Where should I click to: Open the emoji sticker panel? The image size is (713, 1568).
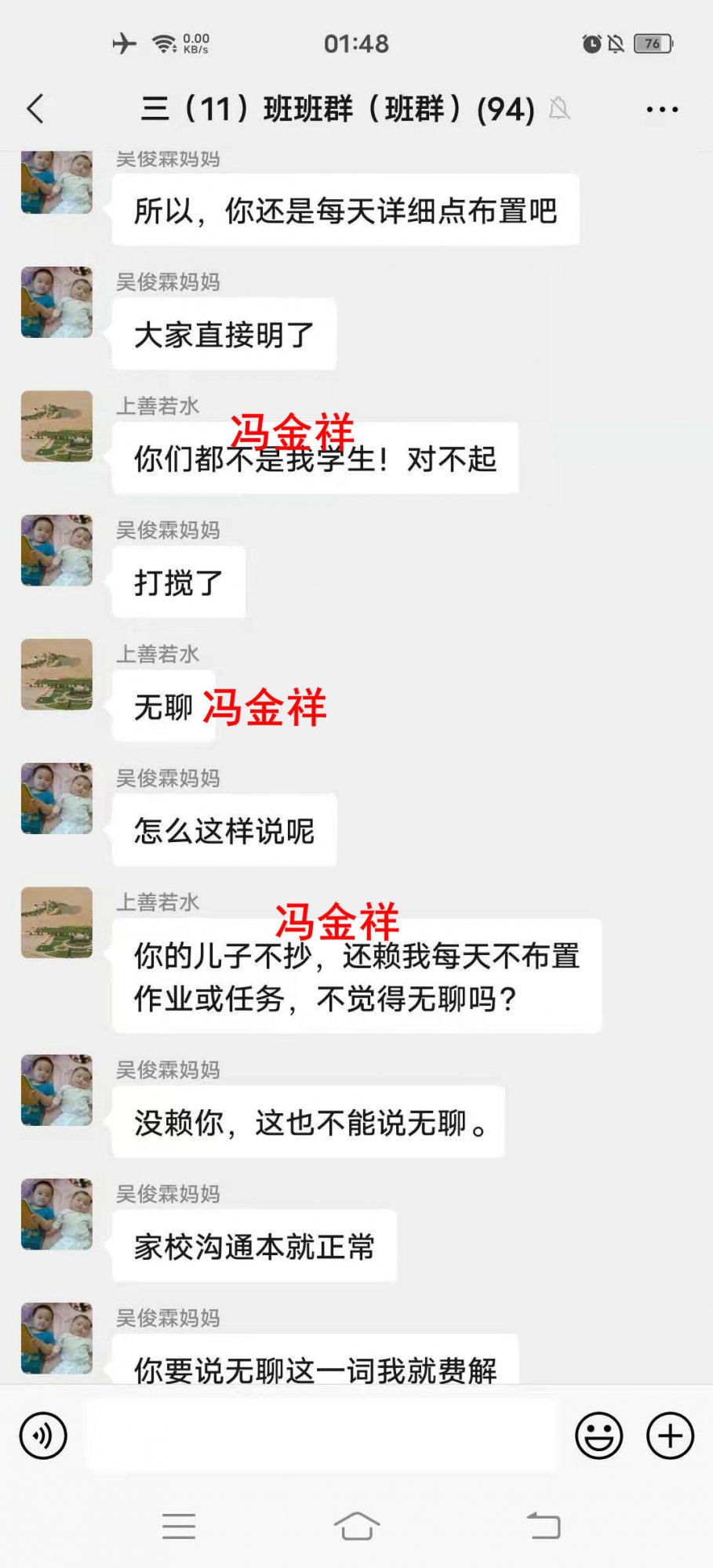598,1436
